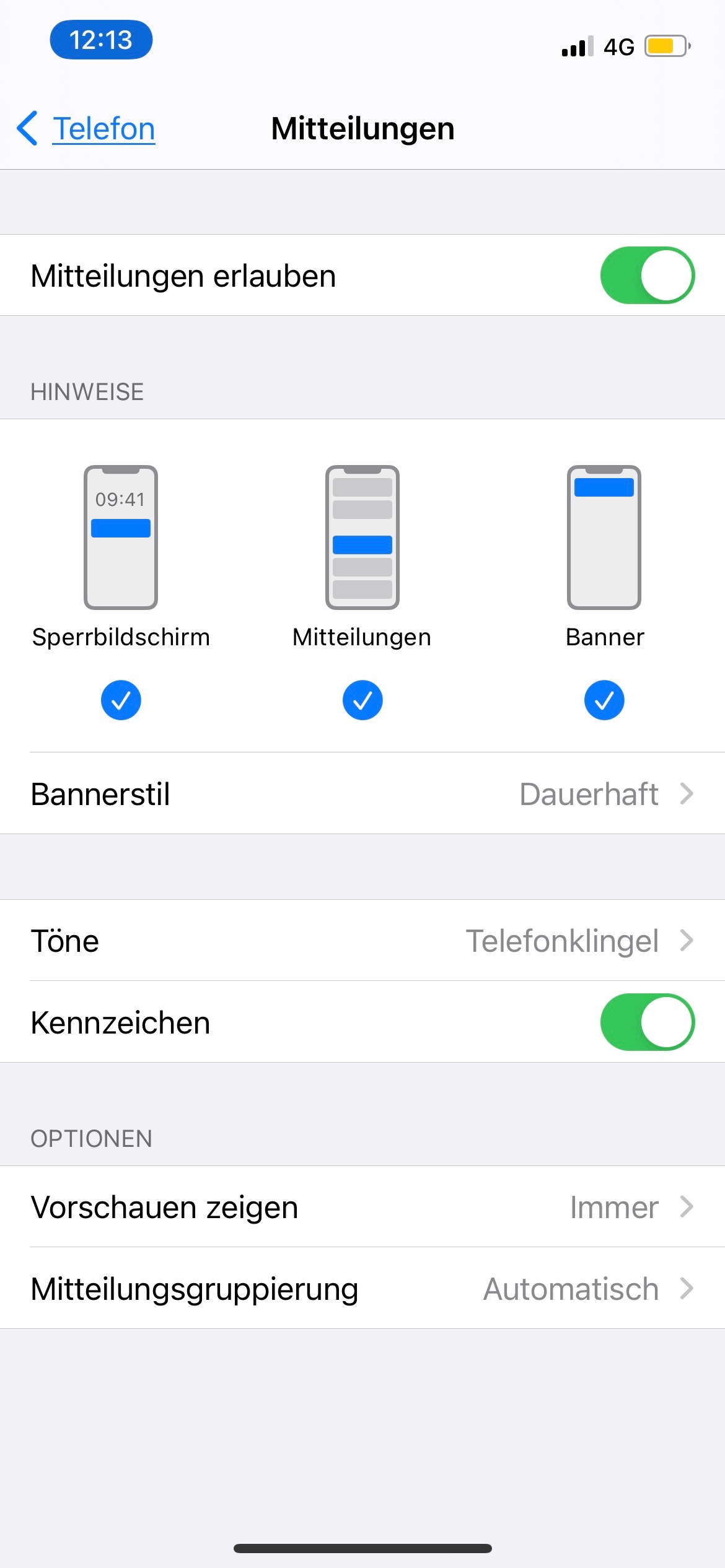This screenshot has width=725, height=1568.
Task: Open Vorschauen zeigen options
Action: coord(362,1207)
